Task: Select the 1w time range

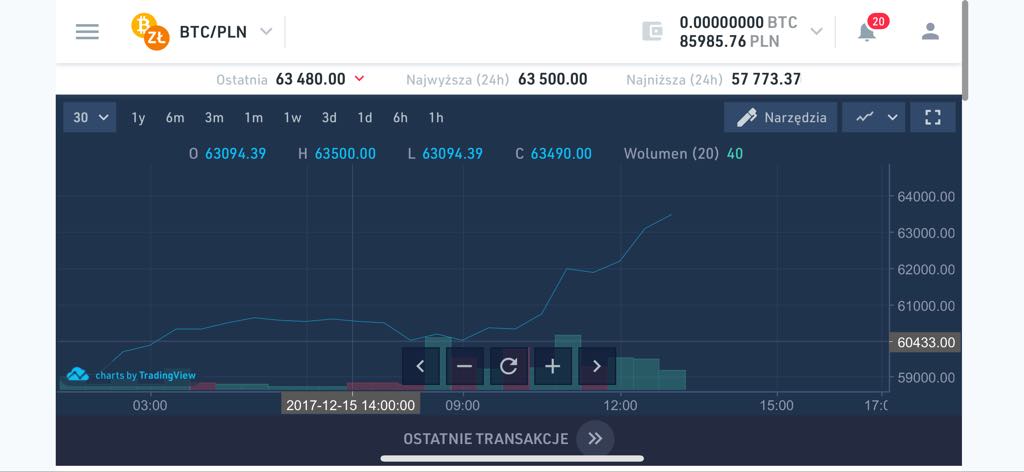Action: (x=292, y=117)
